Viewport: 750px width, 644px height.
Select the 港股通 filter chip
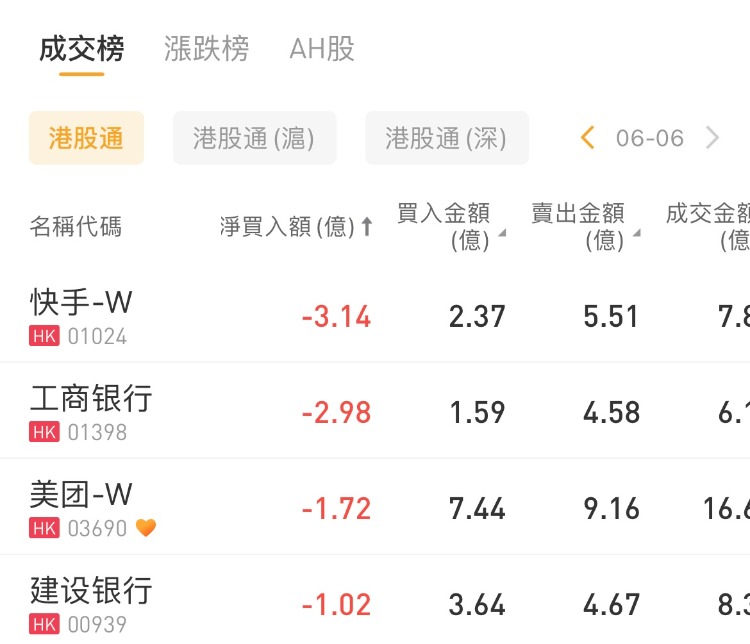(86, 138)
